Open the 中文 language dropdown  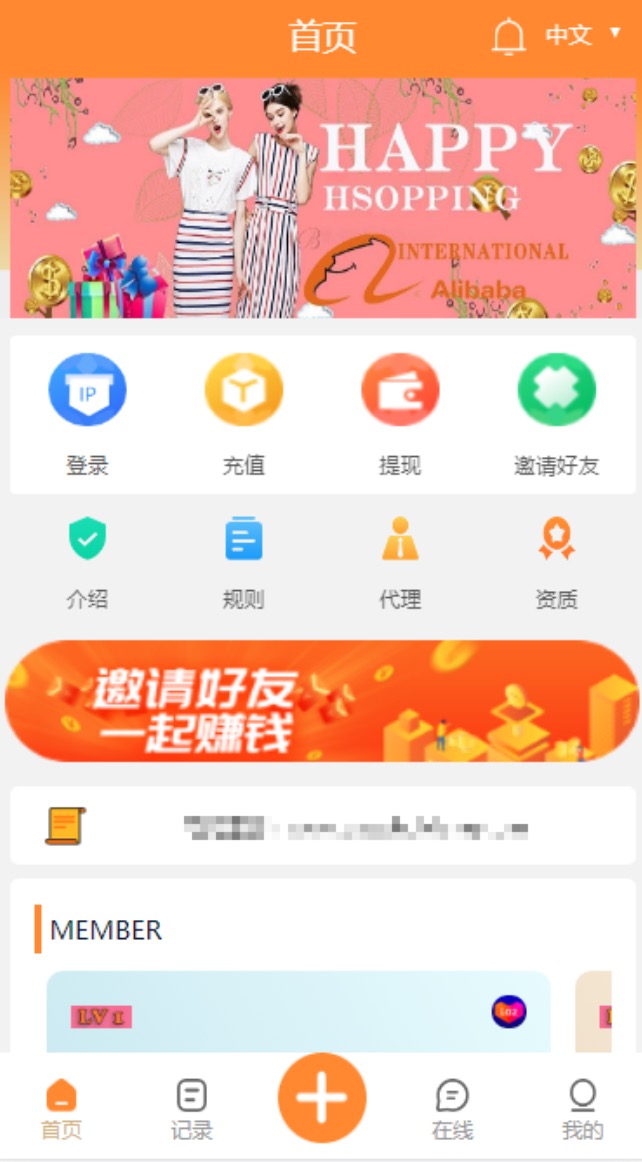(582, 36)
